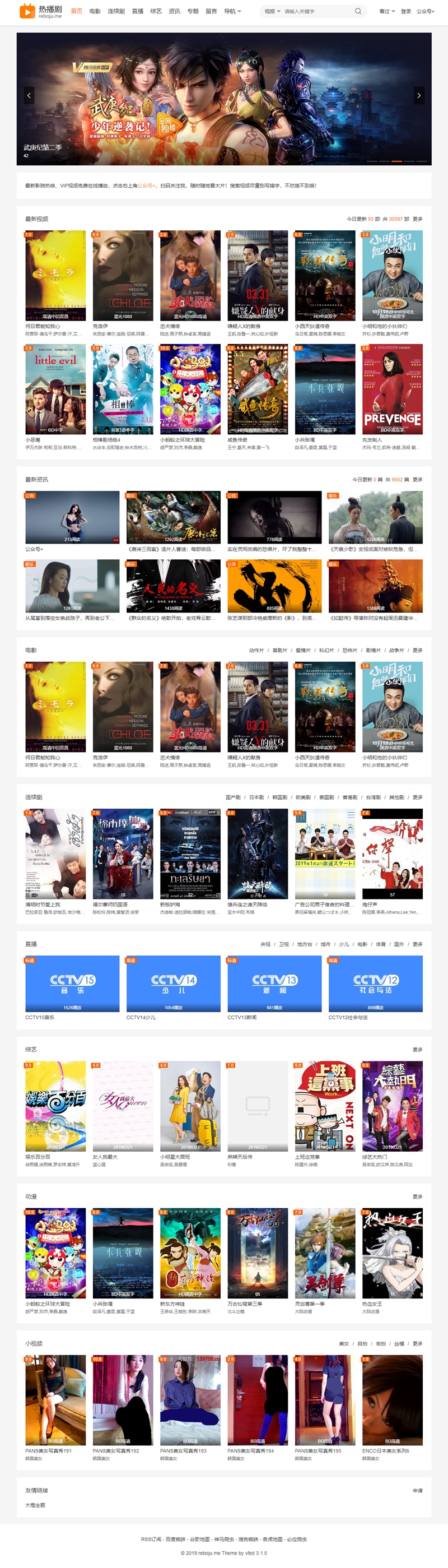
Task: Go to next banner slide arrow
Action: 418,95
